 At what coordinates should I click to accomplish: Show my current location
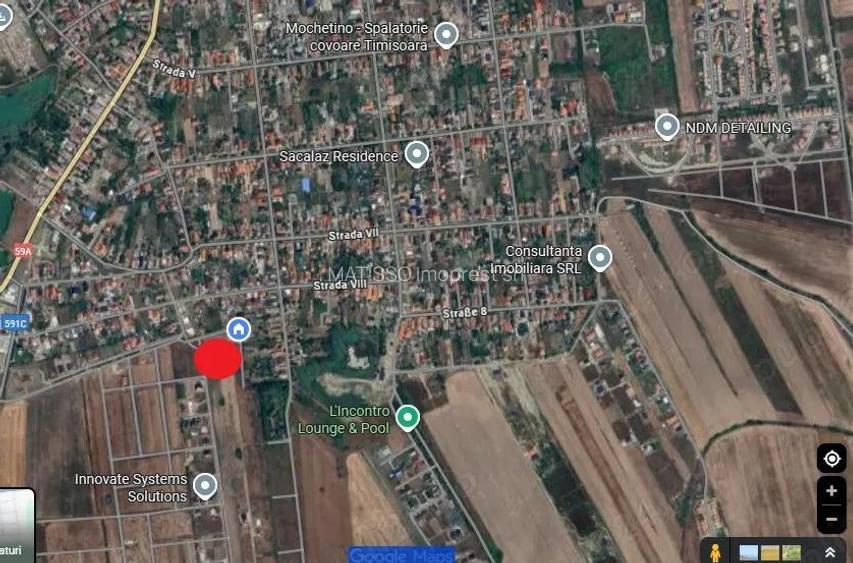[831, 458]
